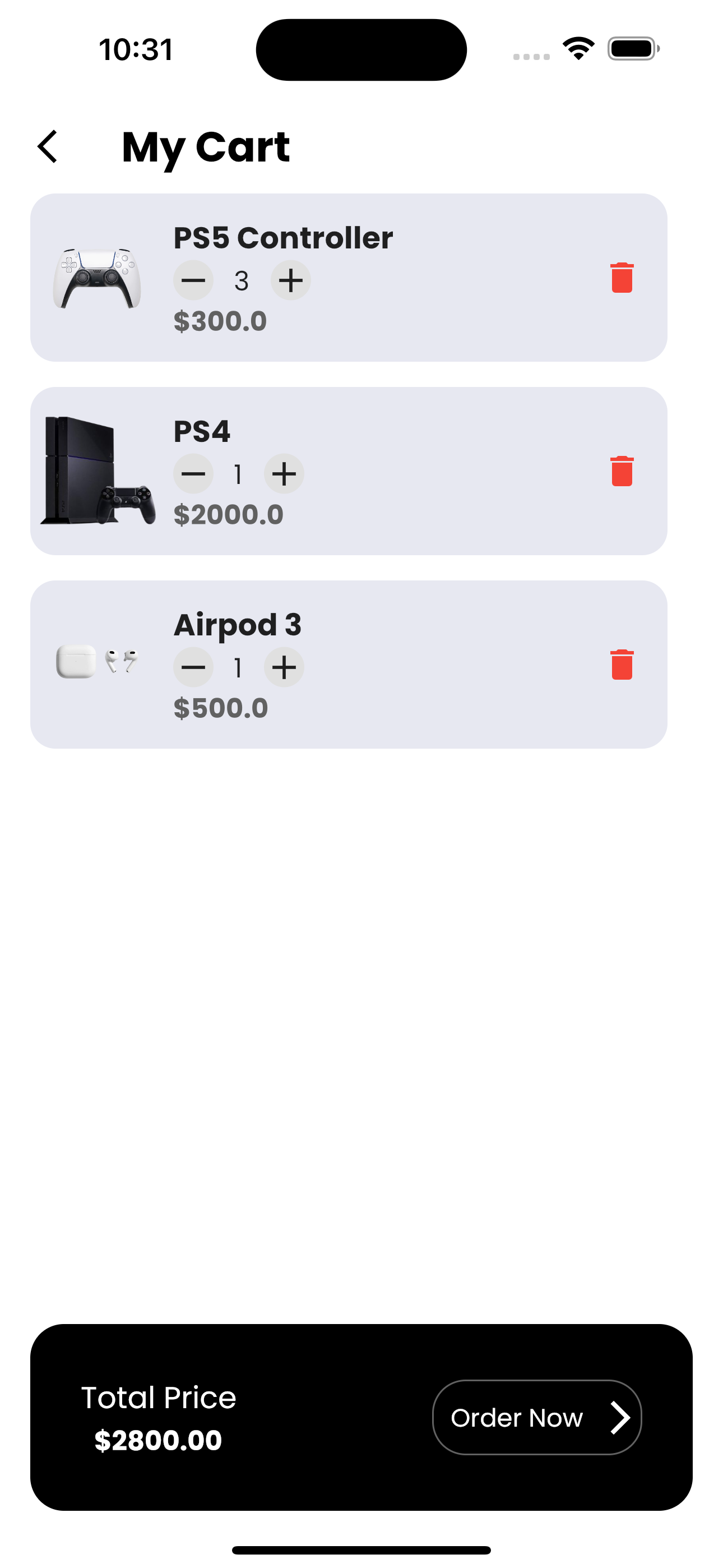723x1568 pixels.
Task: Tap the clock showing 10:31
Action: point(135,50)
